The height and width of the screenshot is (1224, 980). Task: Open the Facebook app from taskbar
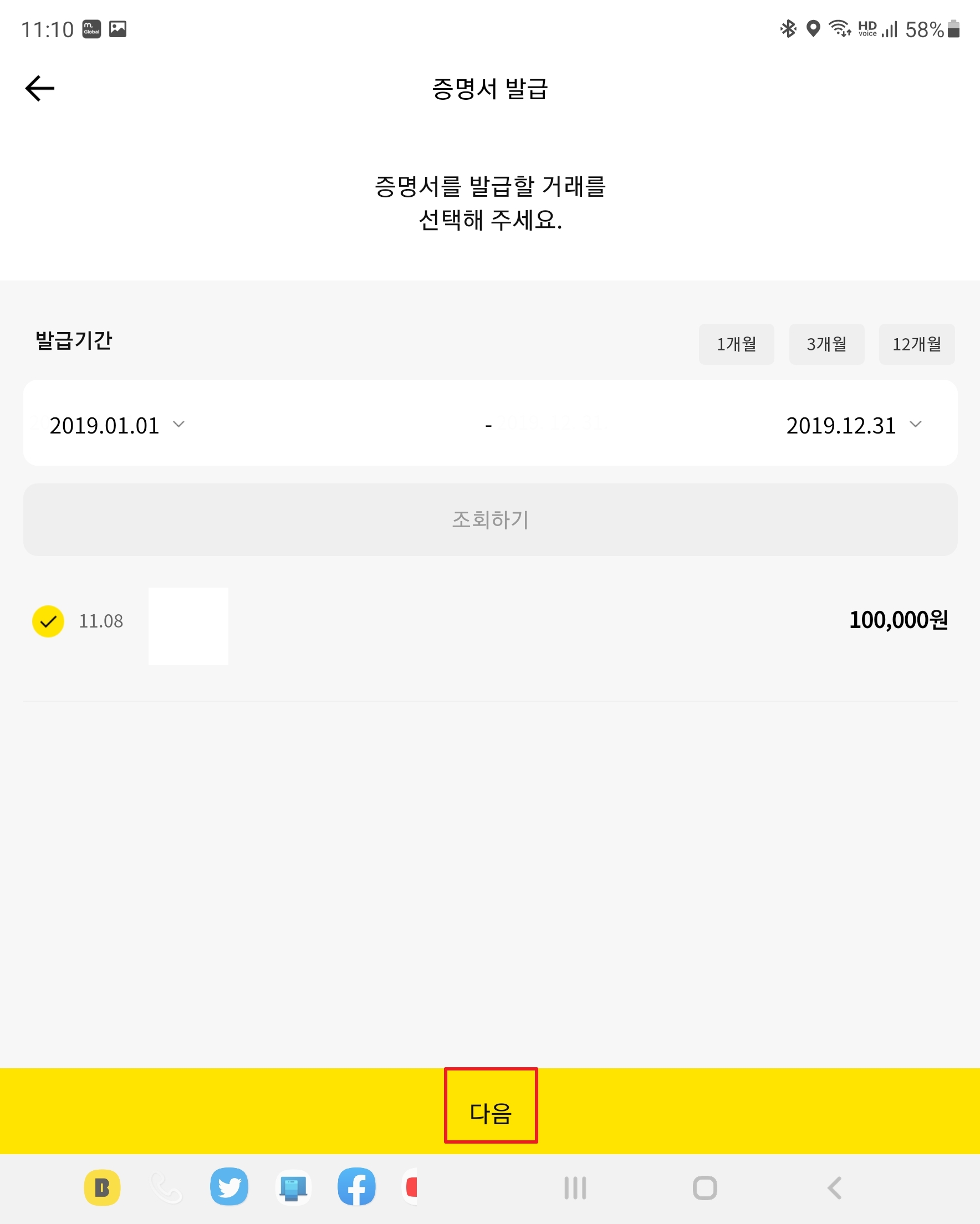coord(356,1187)
